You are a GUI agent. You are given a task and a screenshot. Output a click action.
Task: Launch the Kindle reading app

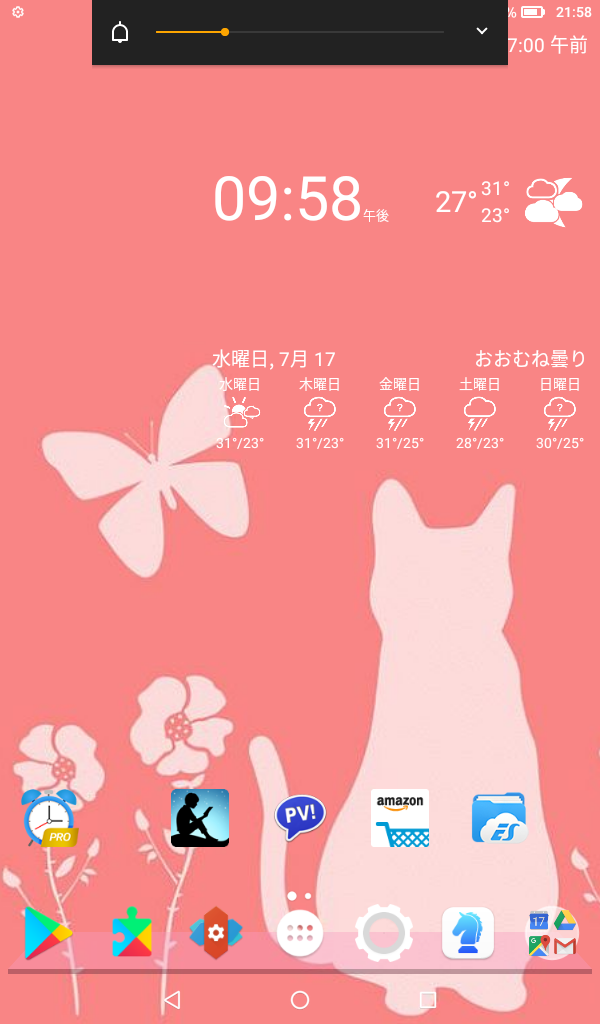[200, 818]
